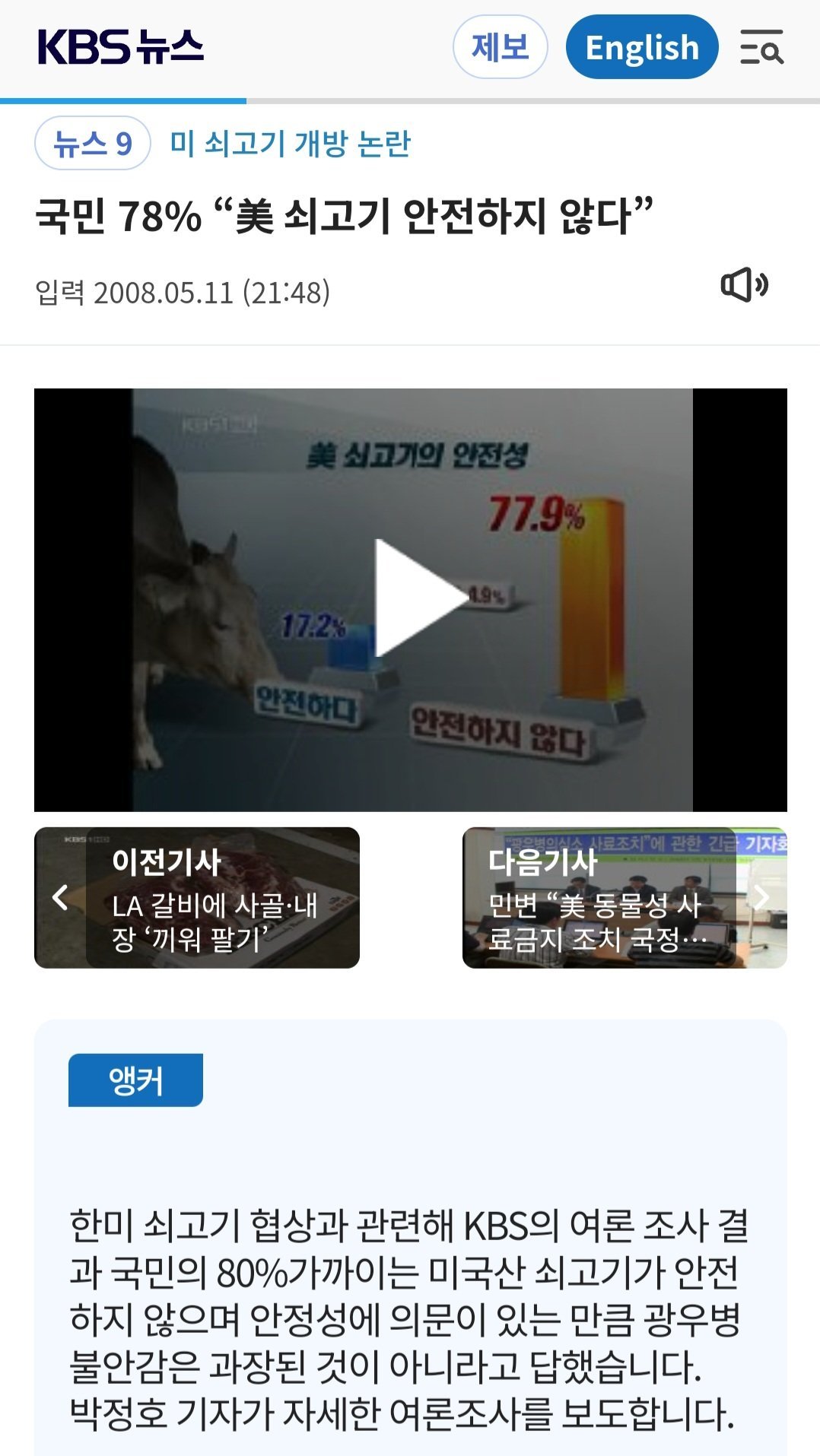820x1456 pixels.
Task: Go to next article 민변 美 동물성 사료금지
Action: click(624, 898)
